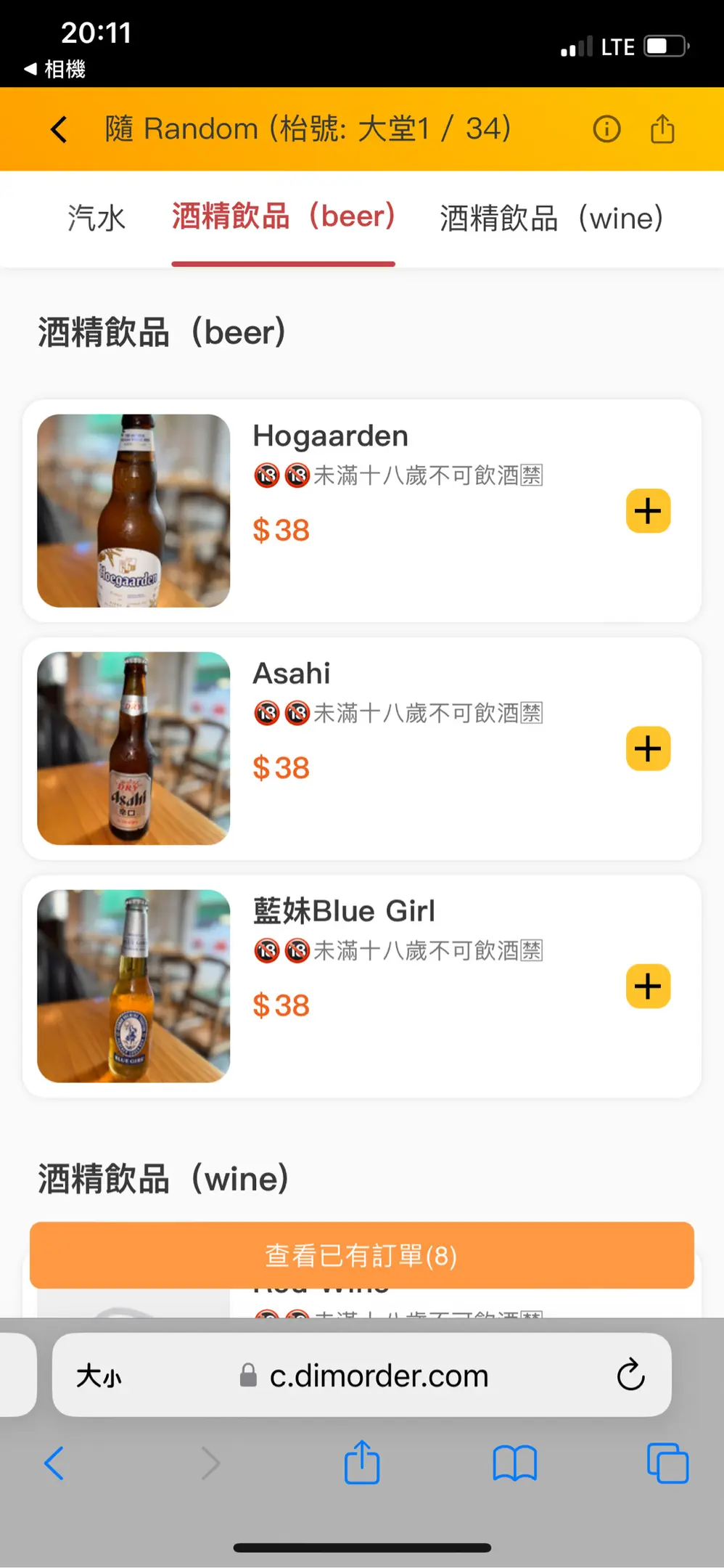
Task: Open the Safari share sheet
Action: pyautogui.click(x=362, y=1463)
